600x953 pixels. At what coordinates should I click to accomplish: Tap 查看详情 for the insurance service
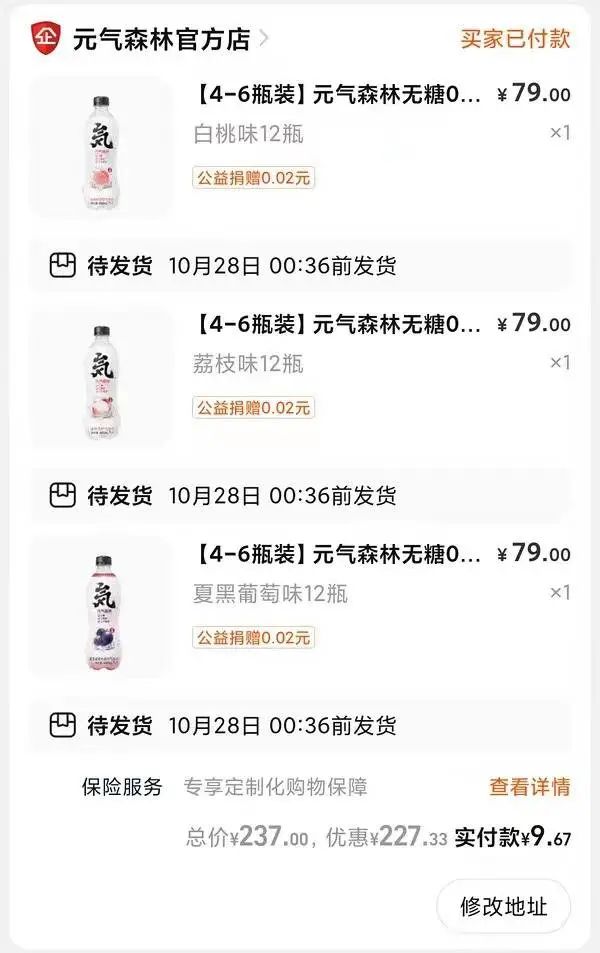coord(529,787)
